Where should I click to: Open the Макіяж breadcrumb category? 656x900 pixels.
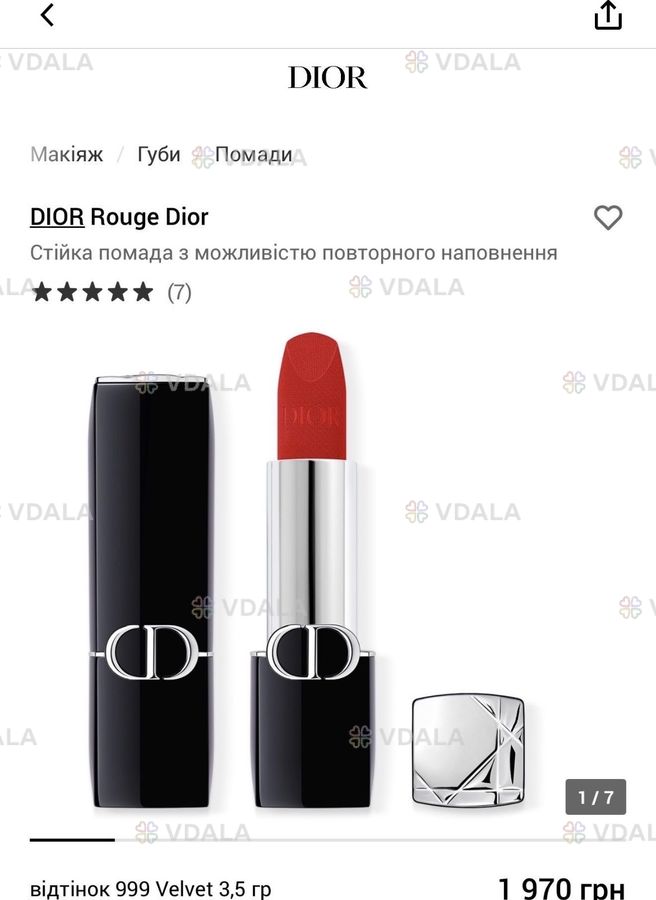67,154
